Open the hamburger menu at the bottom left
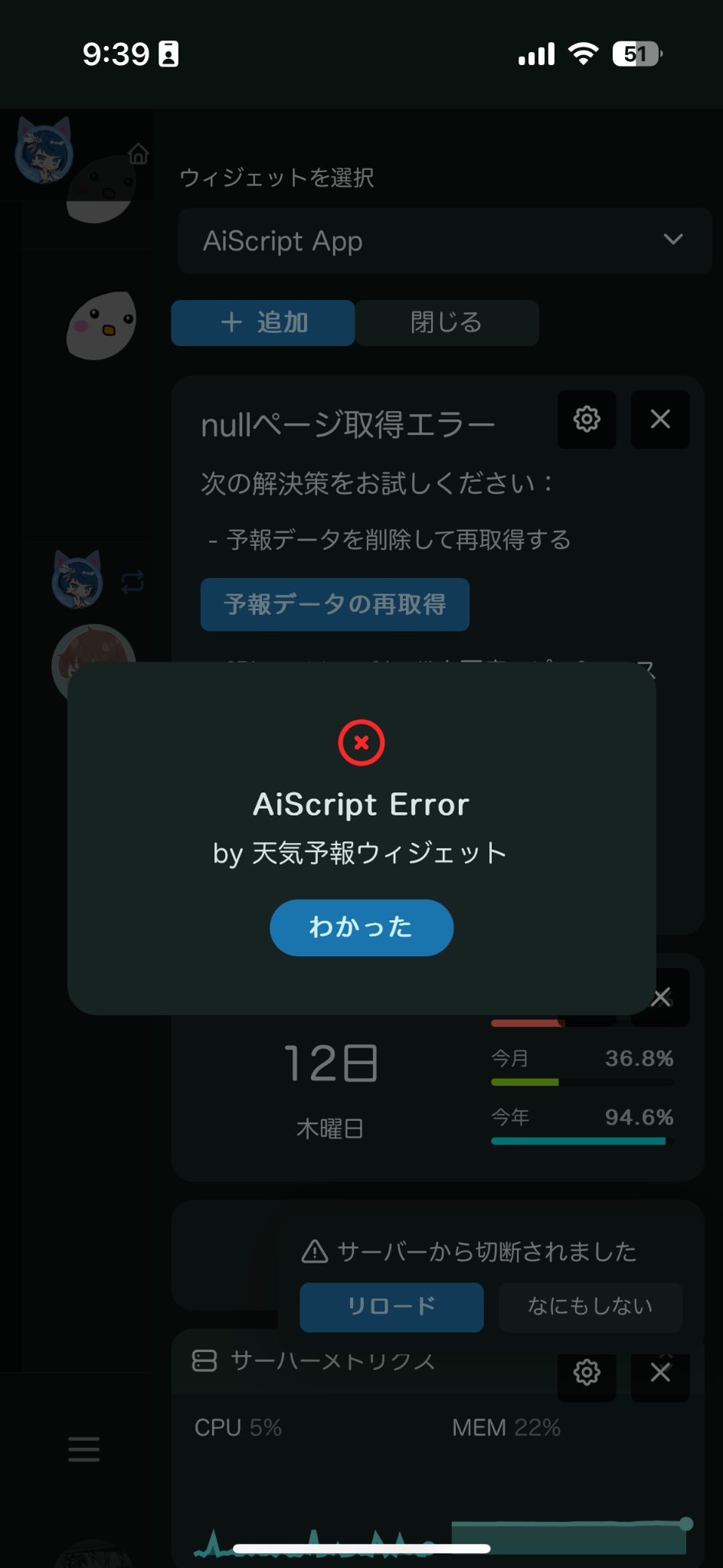 coord(83,1449)
